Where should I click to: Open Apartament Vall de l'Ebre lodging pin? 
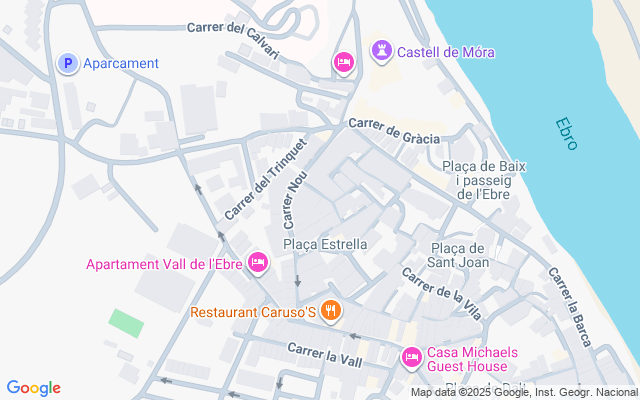[x=258, y=263]
